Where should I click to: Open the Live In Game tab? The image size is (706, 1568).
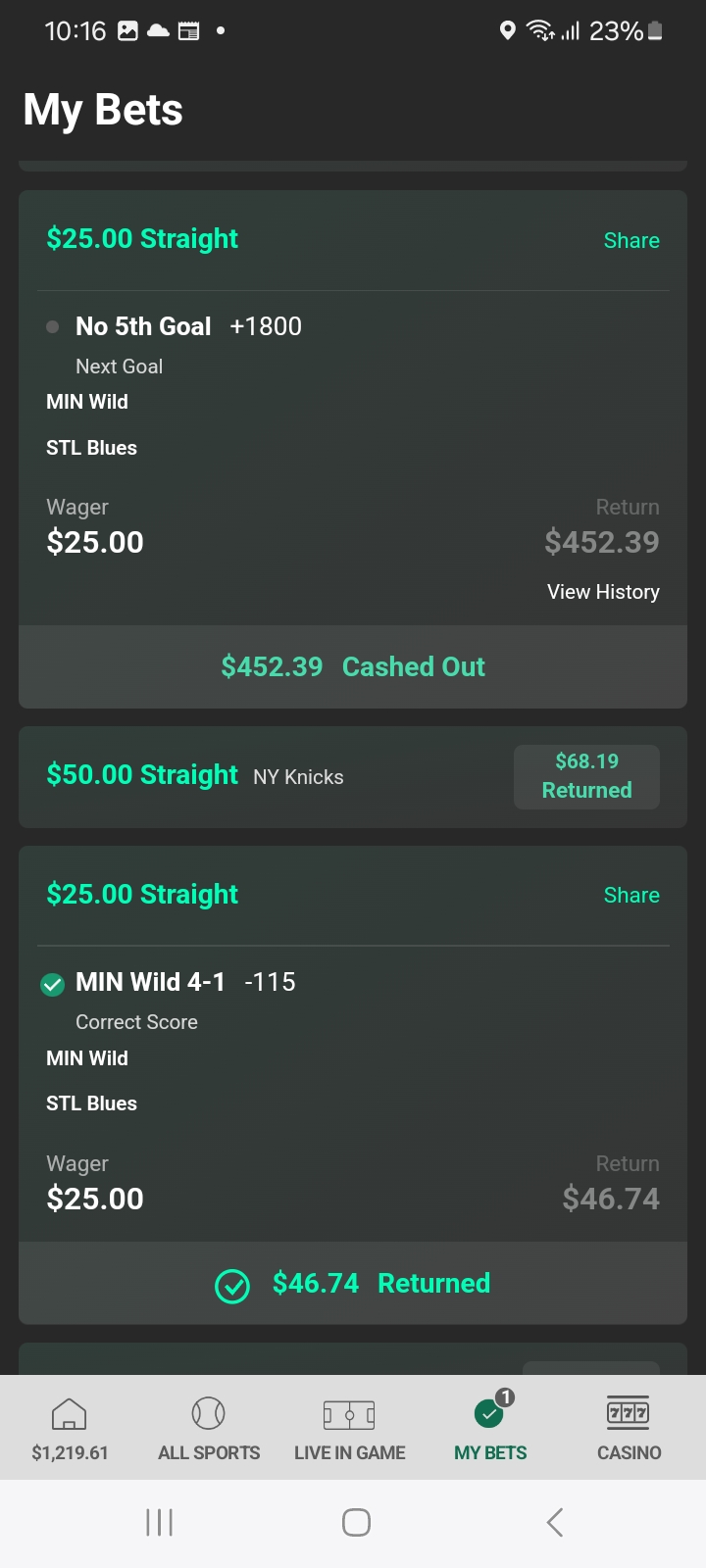(x=350, y=1428)
